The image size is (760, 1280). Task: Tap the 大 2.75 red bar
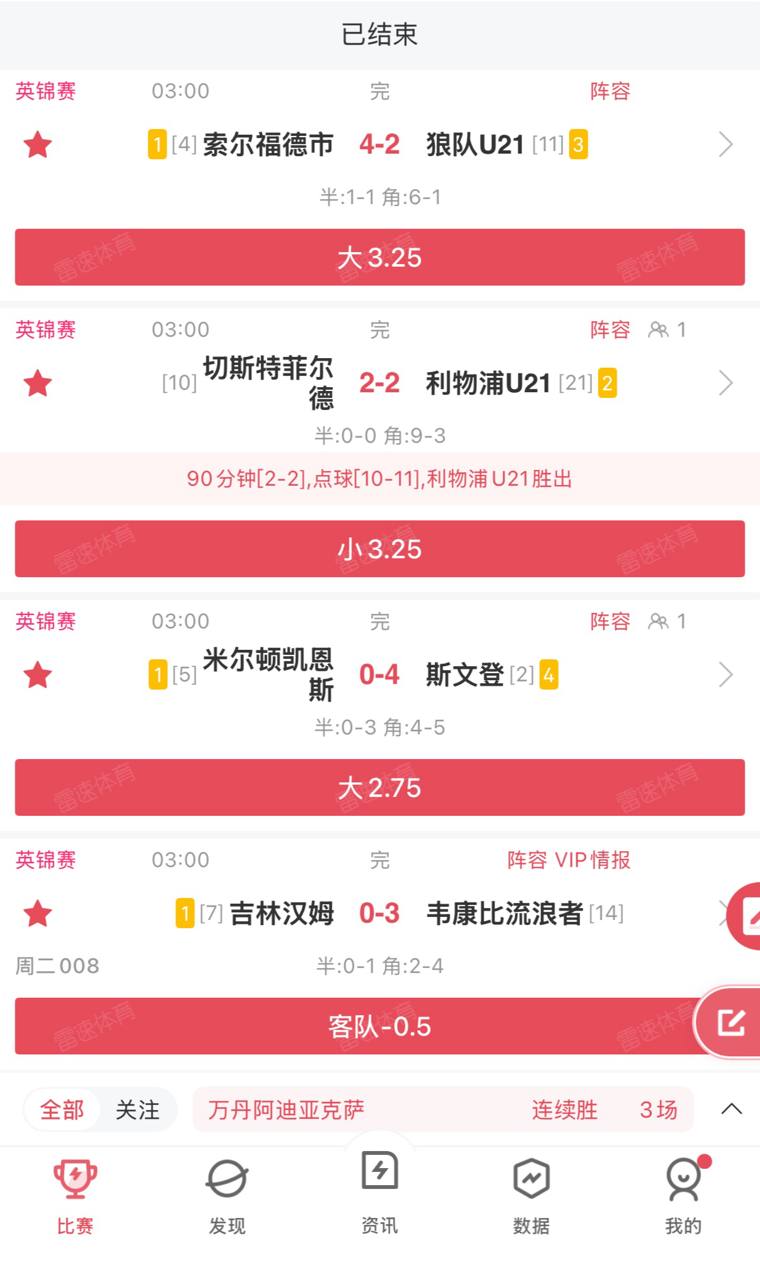[380, 788]
